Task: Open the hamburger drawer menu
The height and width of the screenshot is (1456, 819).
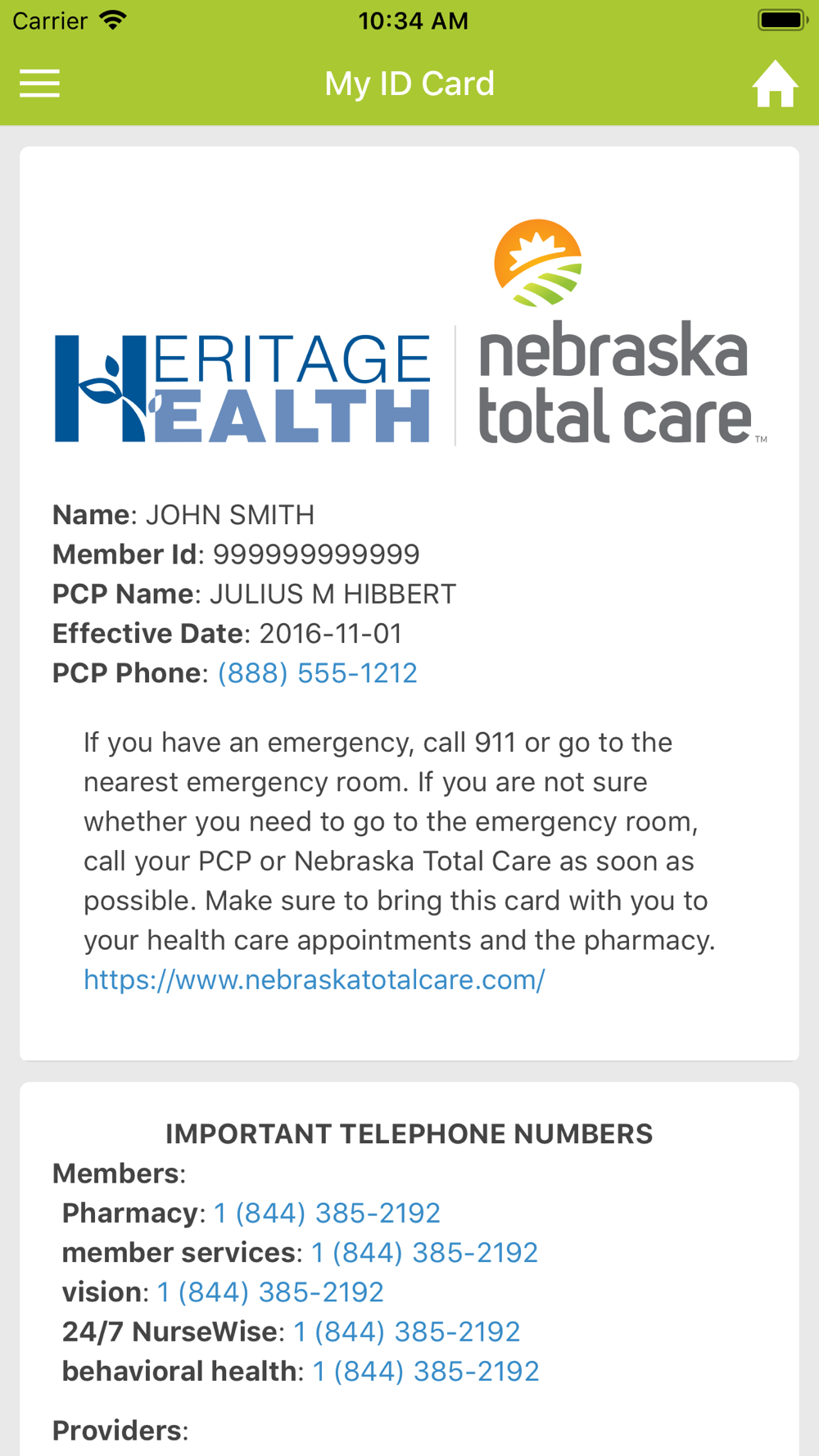Action: click(x=39, y=84)
